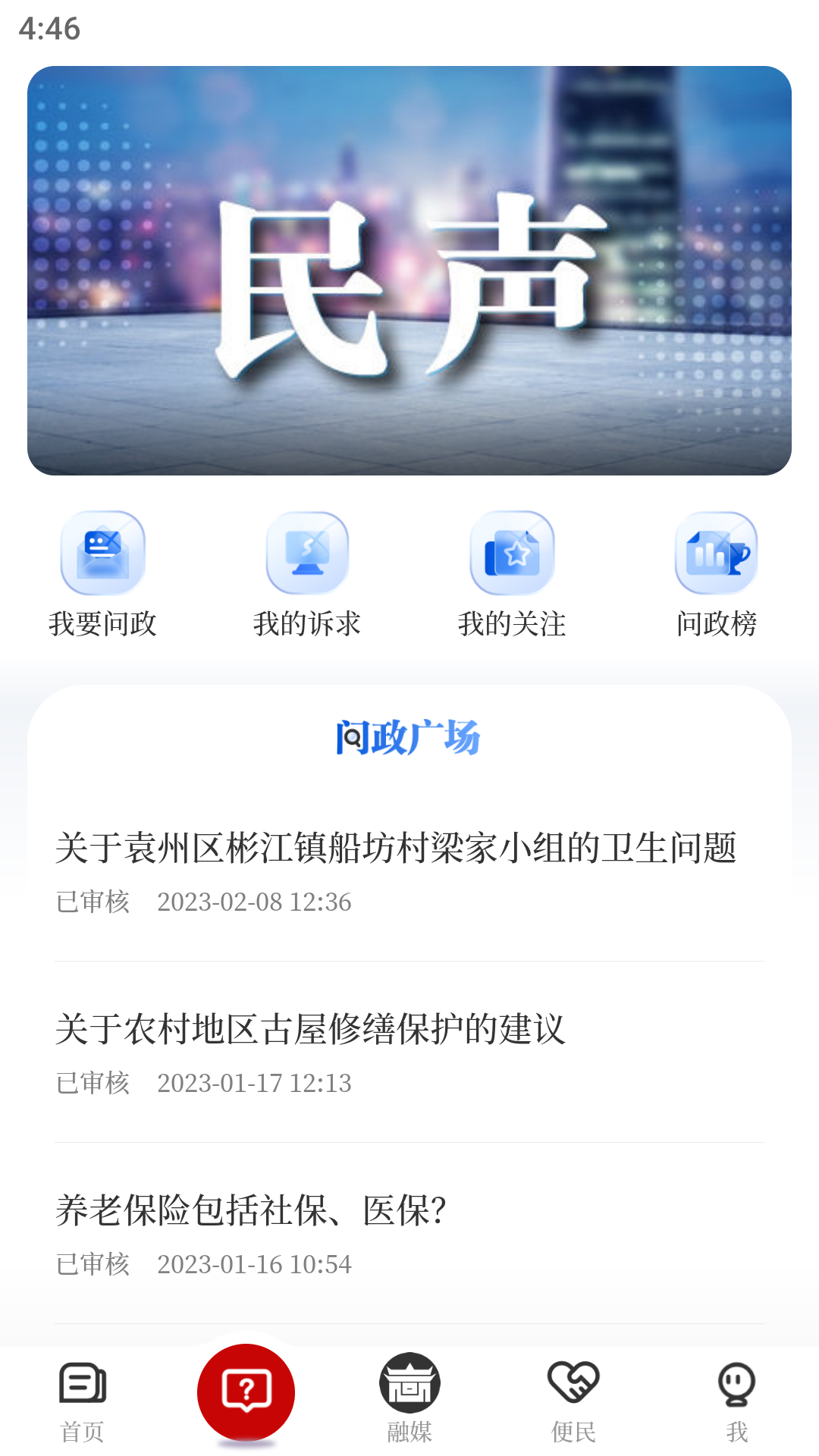The width and height of the screenshot is (819, 1456).
Task: Open the 我的关注 star-folder icon
Action: pos(512,554)
